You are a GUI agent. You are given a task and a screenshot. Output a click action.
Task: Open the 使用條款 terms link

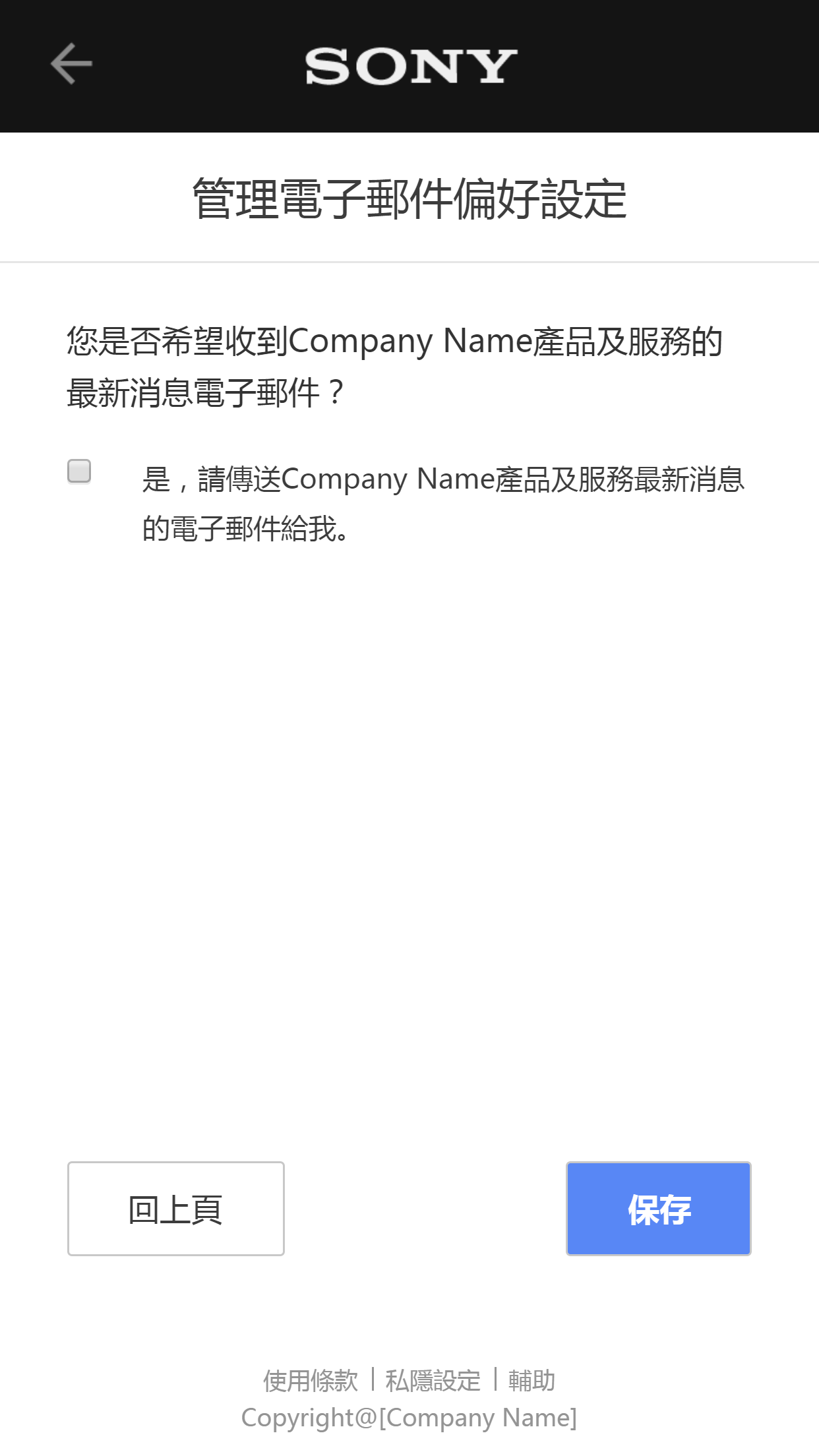pyautogui.click(x=309, y=1380)
